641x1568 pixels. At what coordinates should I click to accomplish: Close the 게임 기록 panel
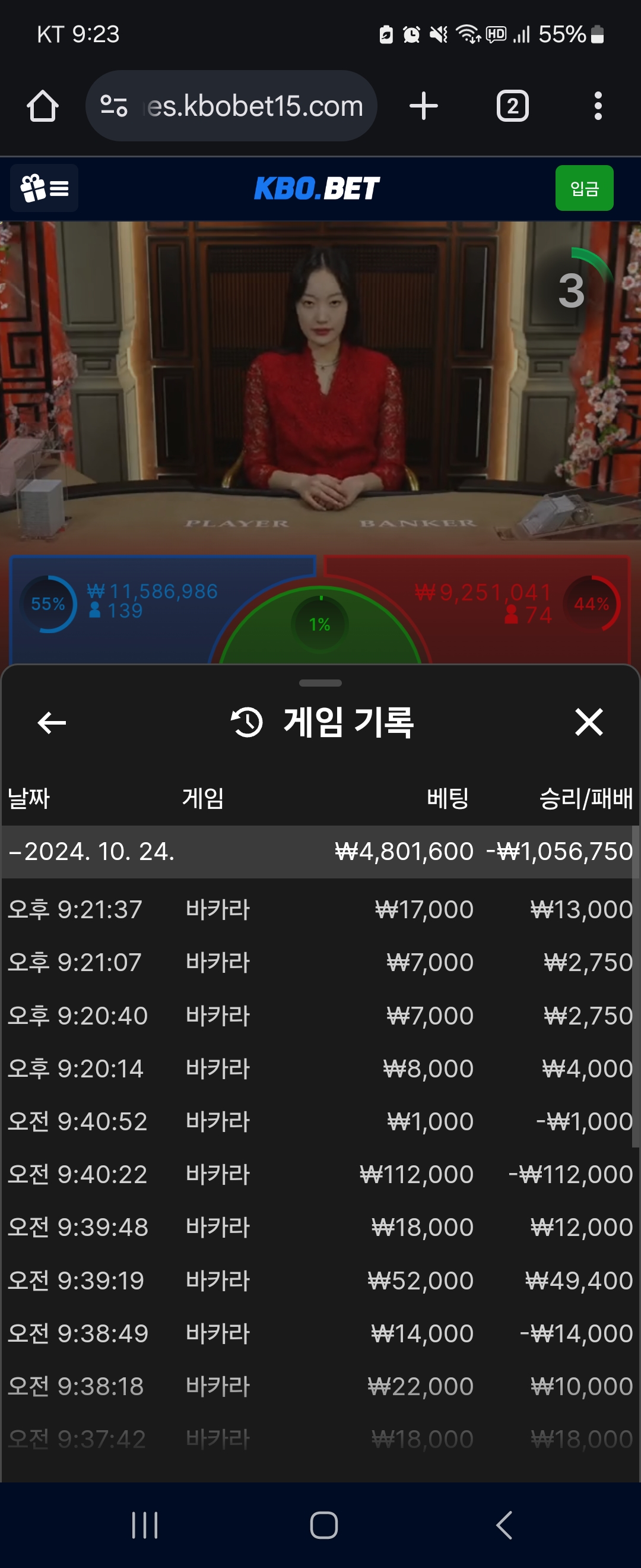pyautogui.click(x=589, y=722)
